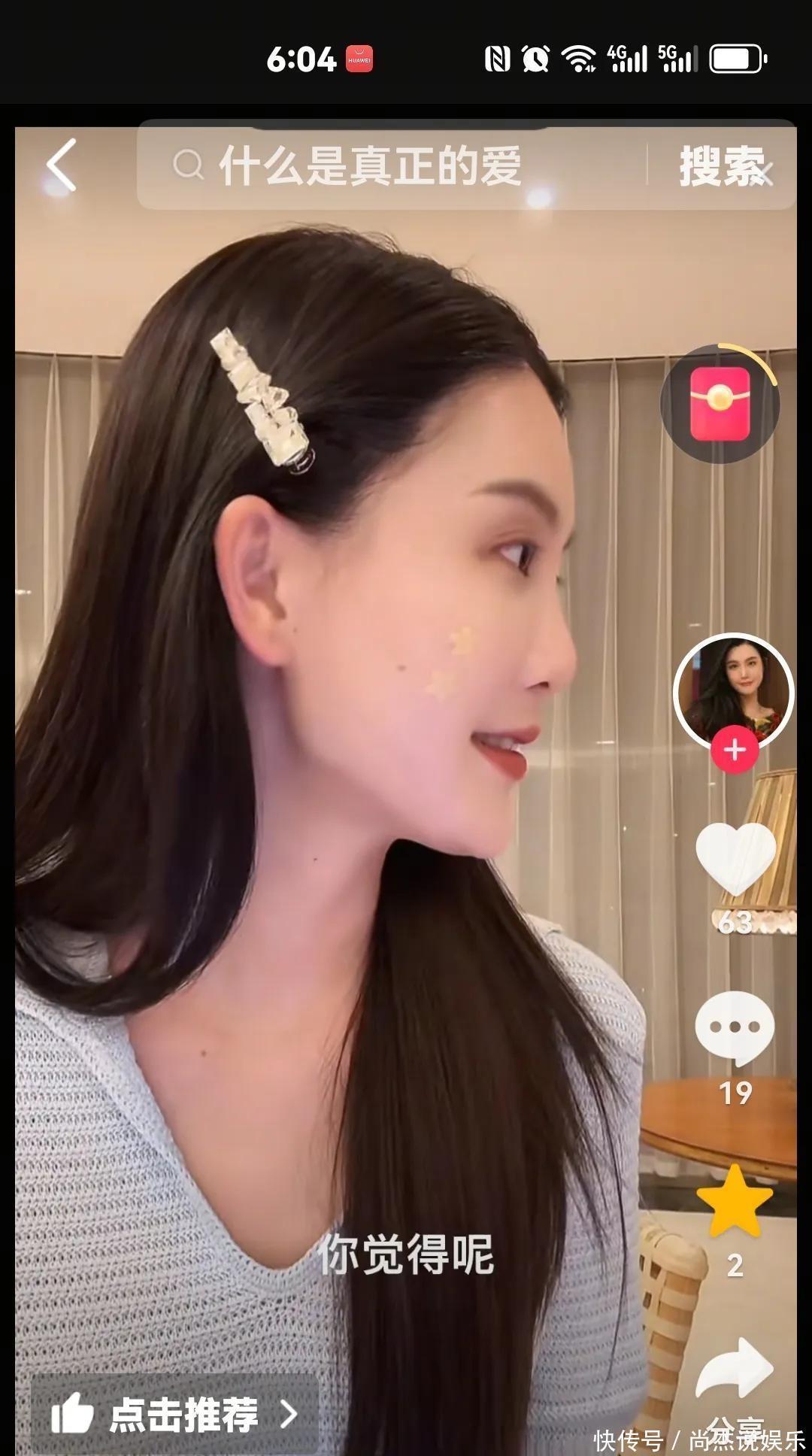Open the video creator's profile avatar
Screen dimensions: 812x1456
click(733, 690)
